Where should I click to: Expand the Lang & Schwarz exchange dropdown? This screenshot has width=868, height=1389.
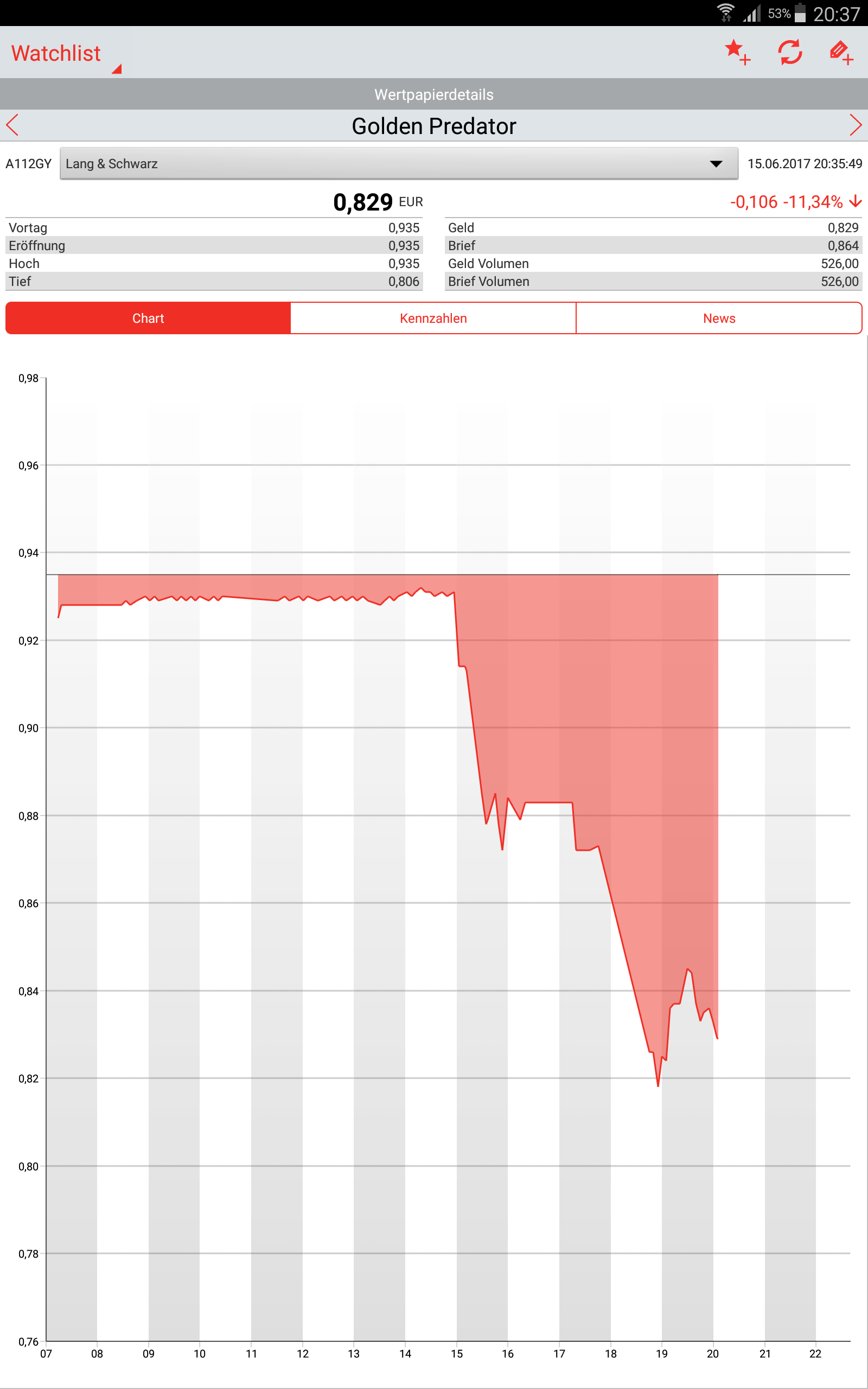[x=398, y=163]
